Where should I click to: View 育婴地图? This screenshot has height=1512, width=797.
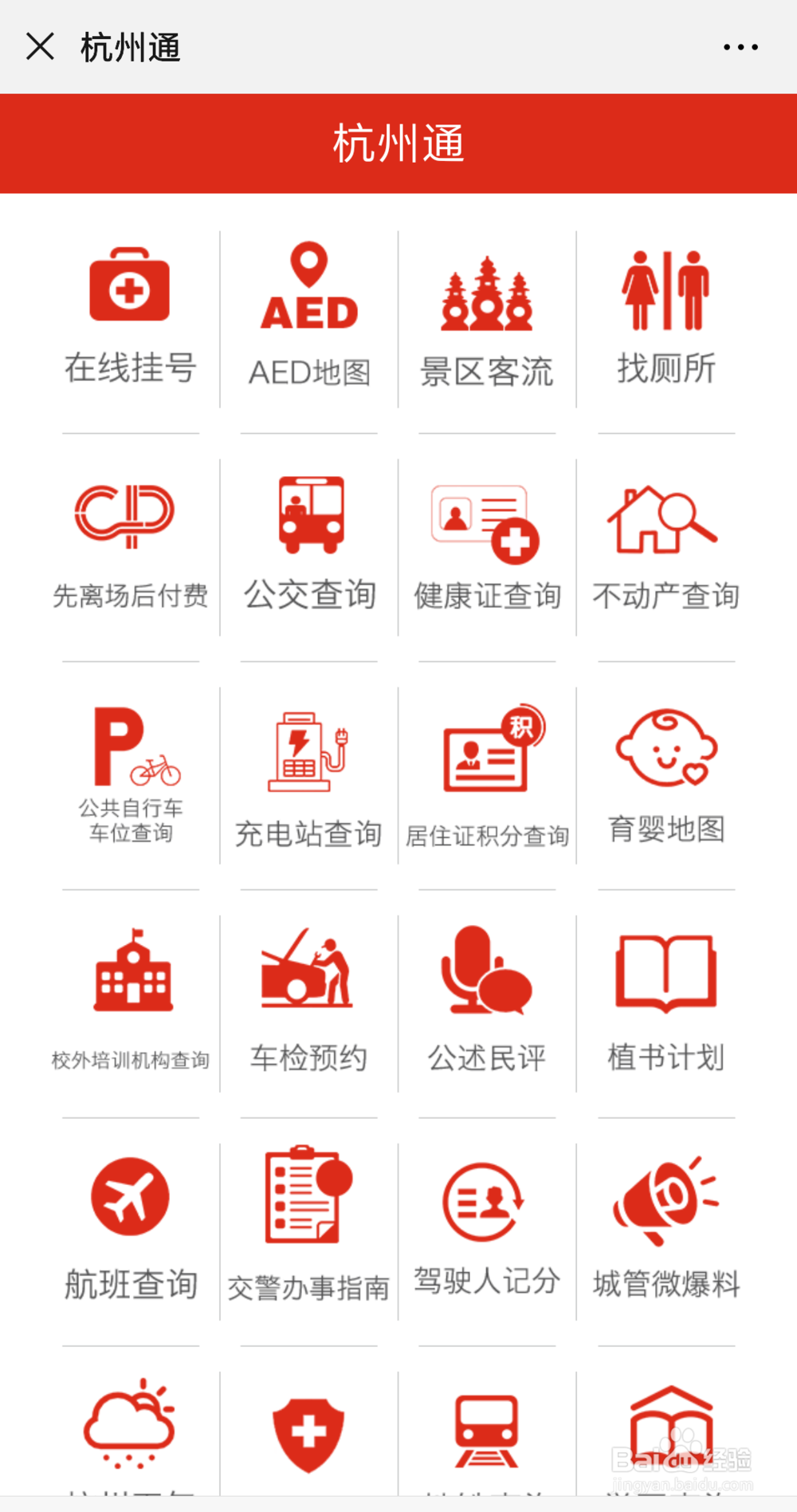(666, 776)
